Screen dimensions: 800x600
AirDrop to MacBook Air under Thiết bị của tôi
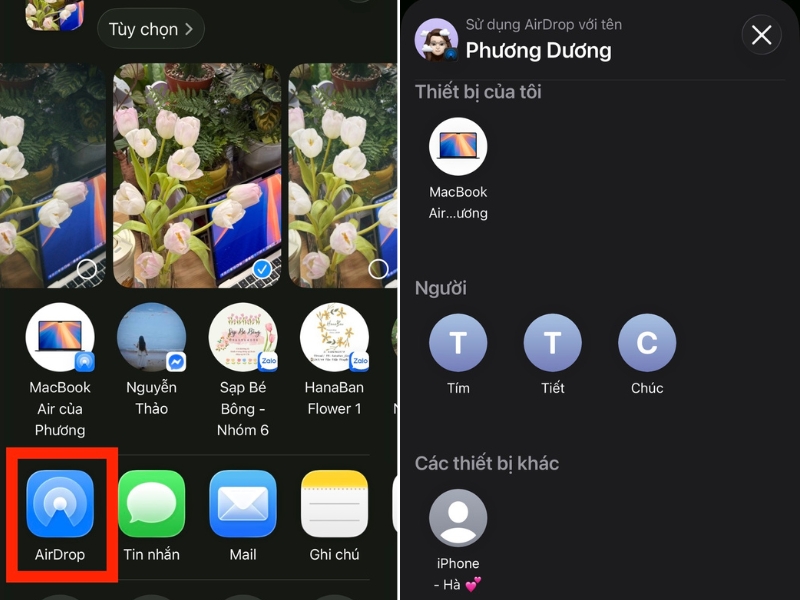[458, 147]
